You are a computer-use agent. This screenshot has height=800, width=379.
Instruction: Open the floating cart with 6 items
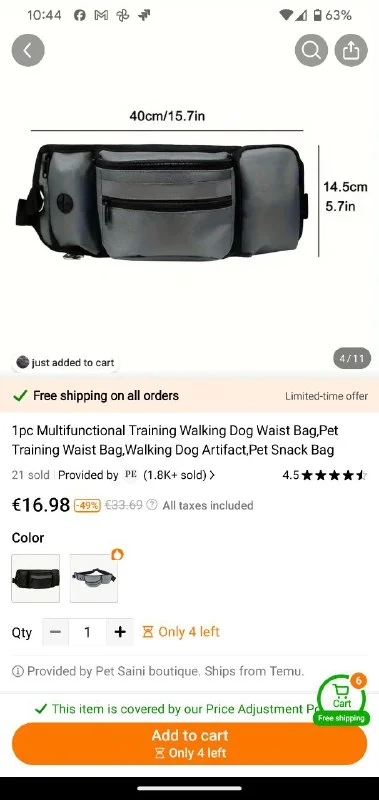click(342, 698)
